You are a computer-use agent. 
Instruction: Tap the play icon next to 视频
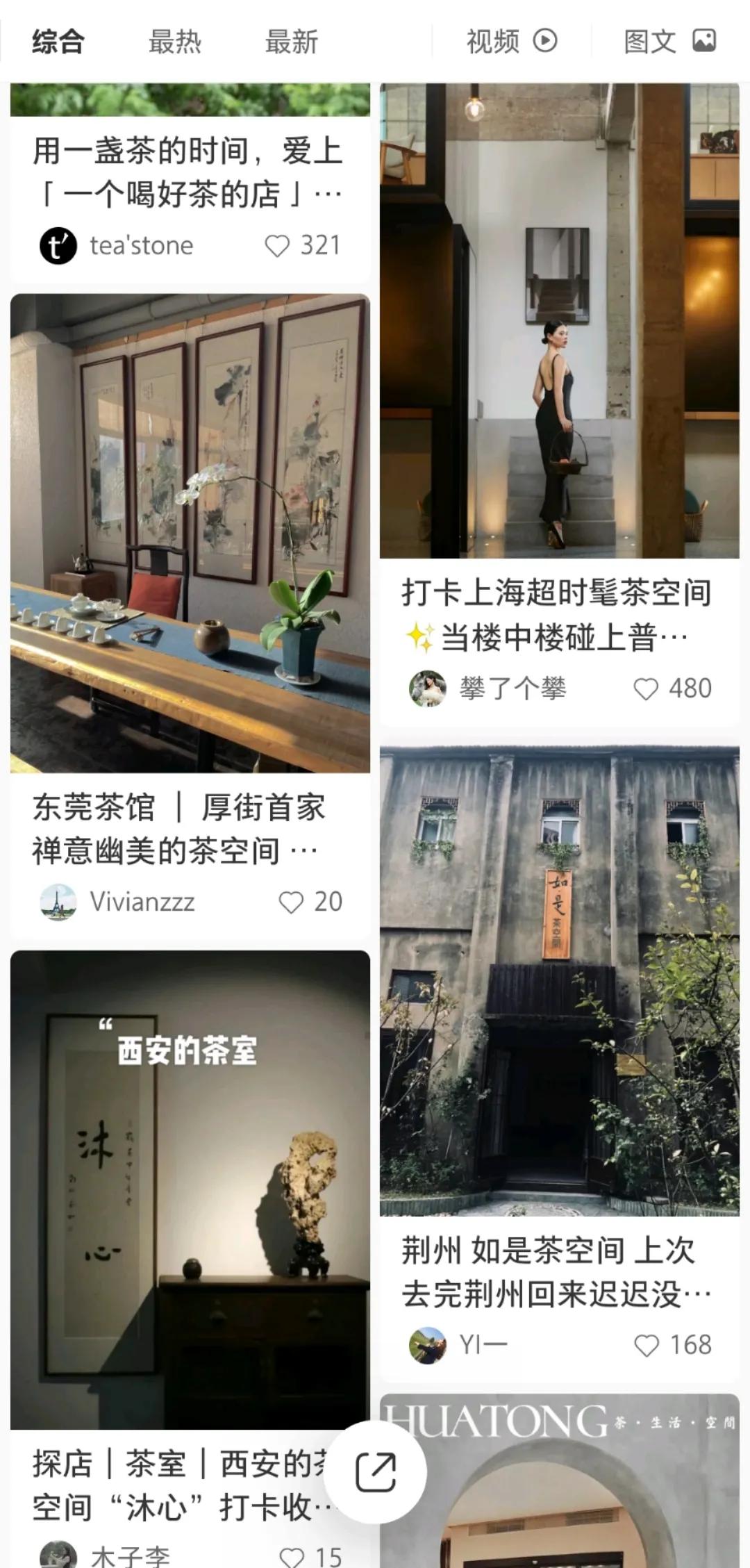tap(544, 41)
